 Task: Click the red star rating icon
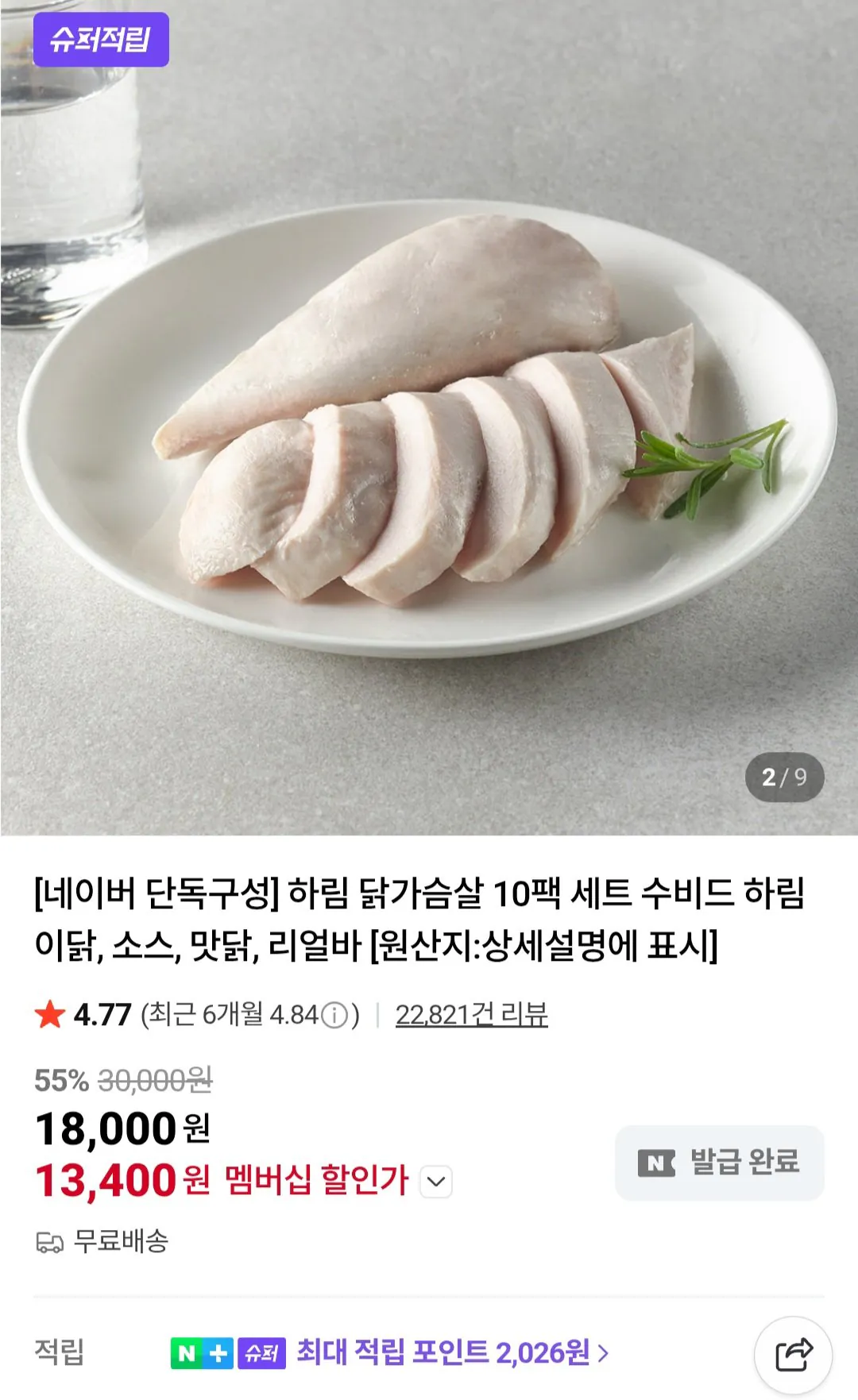coord(48,1015)
